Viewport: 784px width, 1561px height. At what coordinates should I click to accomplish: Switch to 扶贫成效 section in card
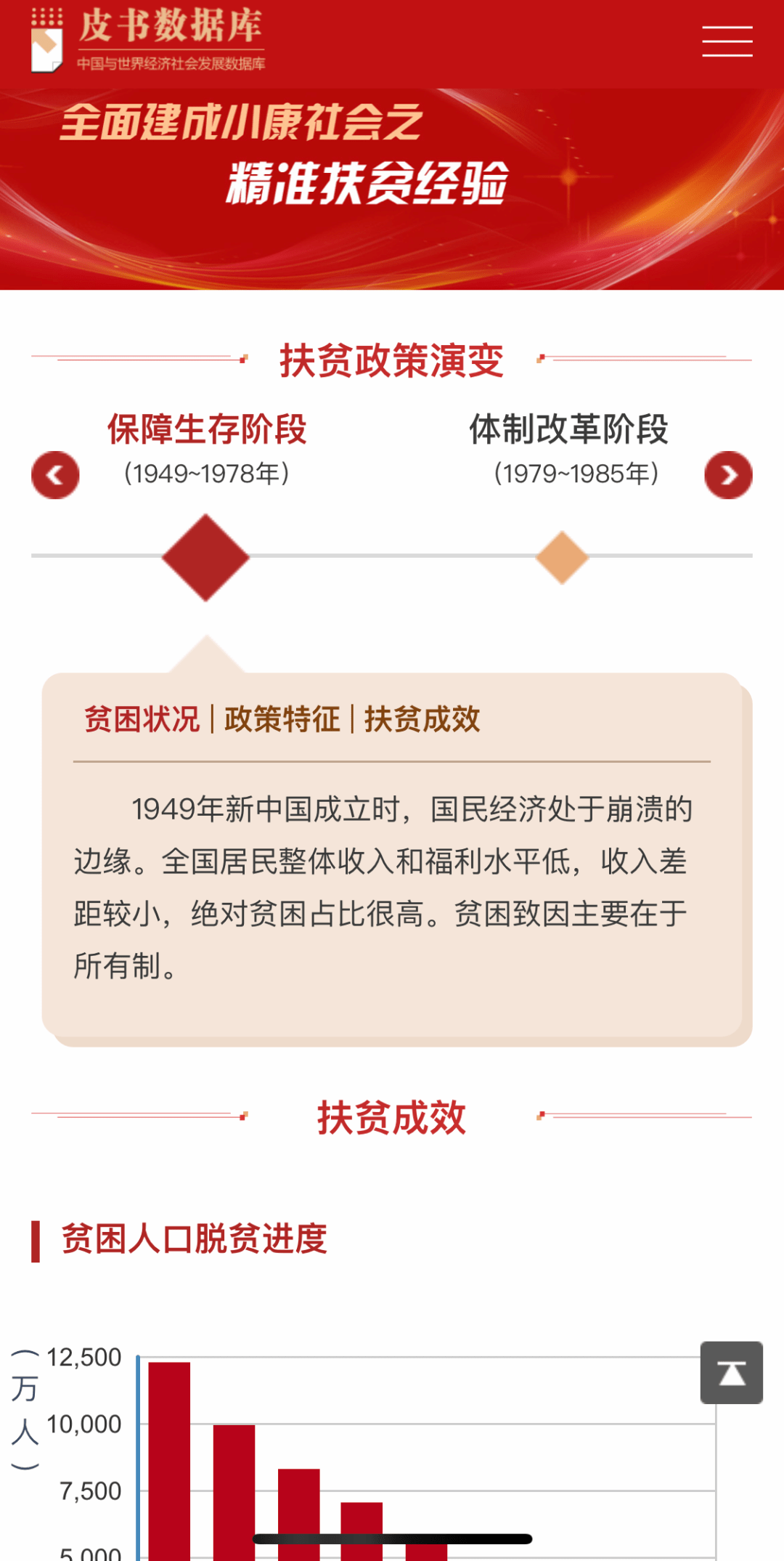point(422,719)
